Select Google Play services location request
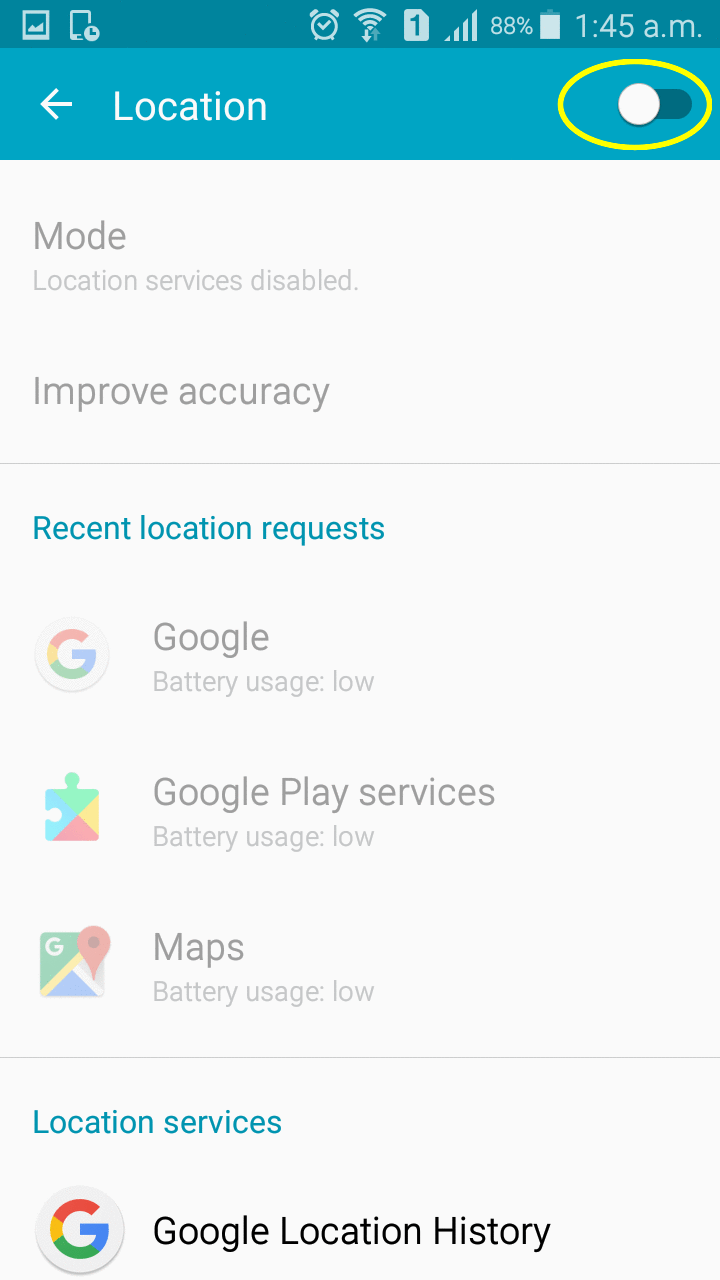Viewport: 720px width, 1280px height. pos(323,810)
